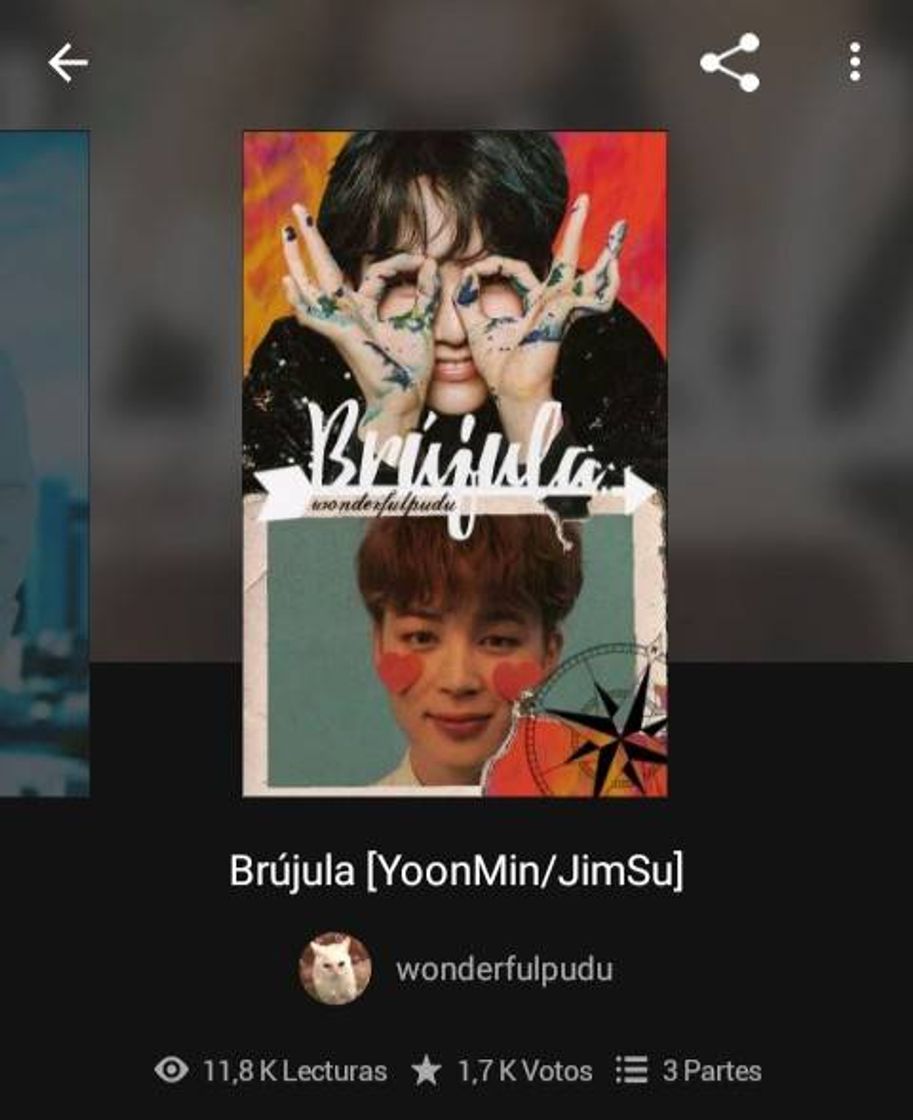
Task: Go back with the arrow icon
Action: click(x=68, y=63)
